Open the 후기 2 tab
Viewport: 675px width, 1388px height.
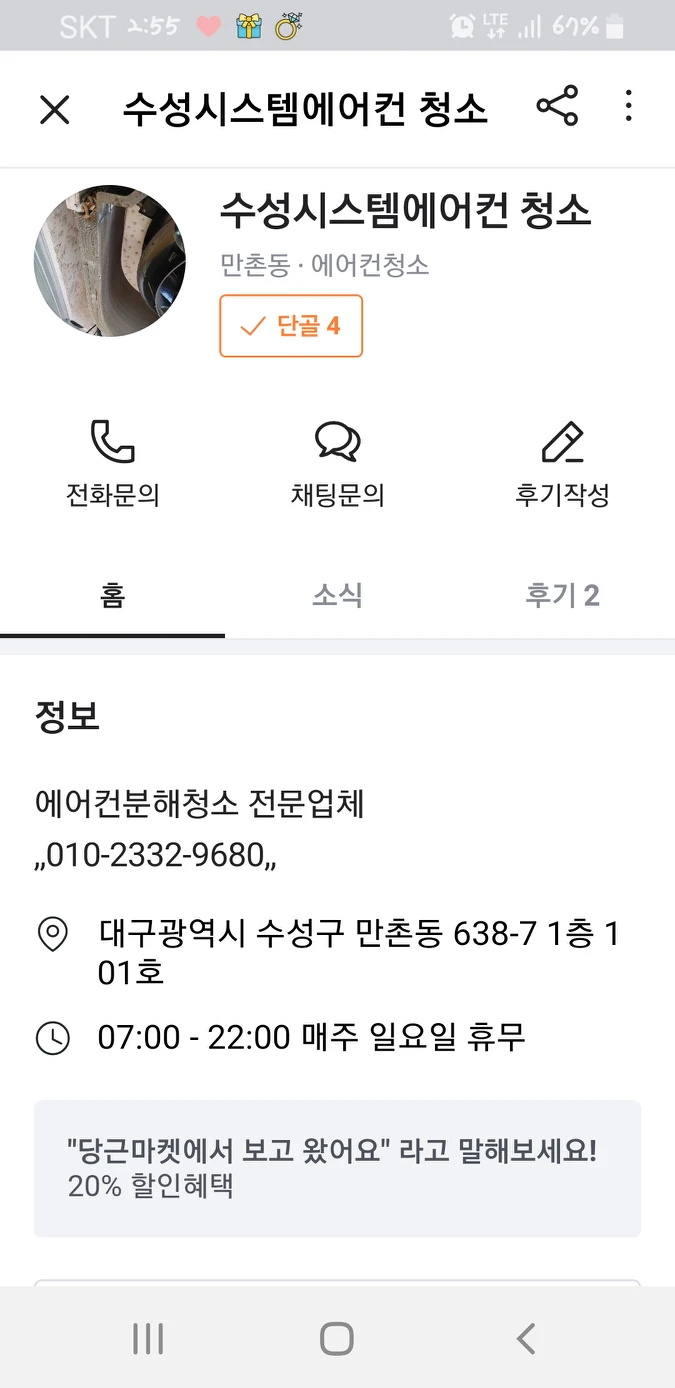point(562,596)
